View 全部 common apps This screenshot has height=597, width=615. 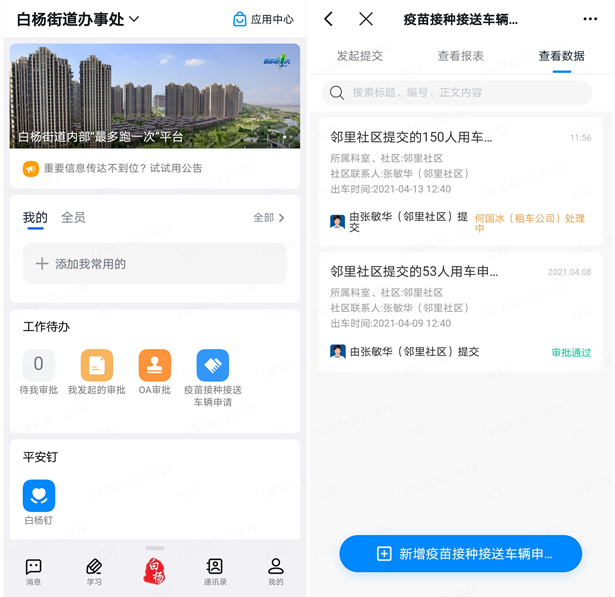[x=269, y=217]
